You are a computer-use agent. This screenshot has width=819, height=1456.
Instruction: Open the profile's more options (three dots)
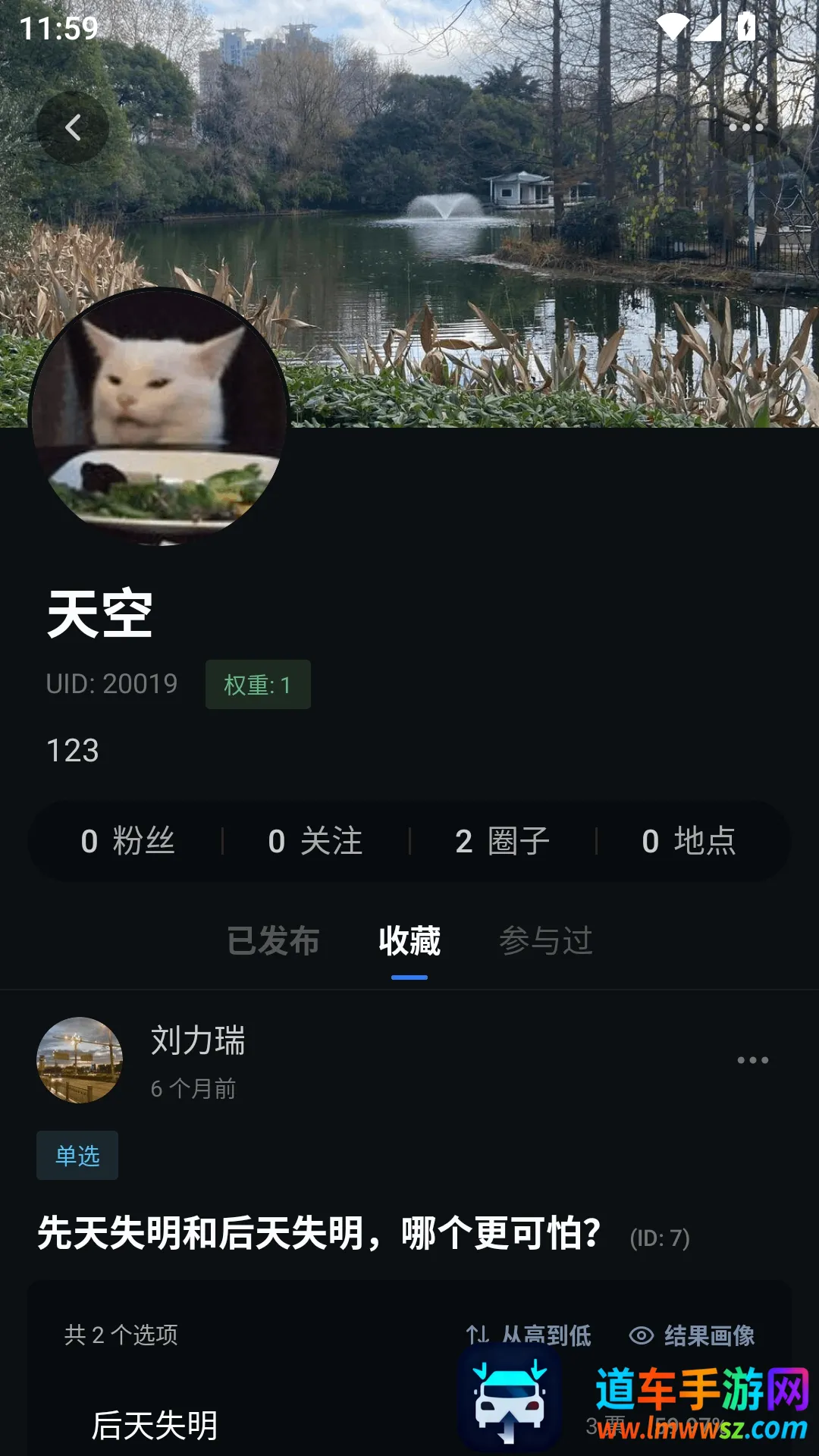[x=746, y=127]
